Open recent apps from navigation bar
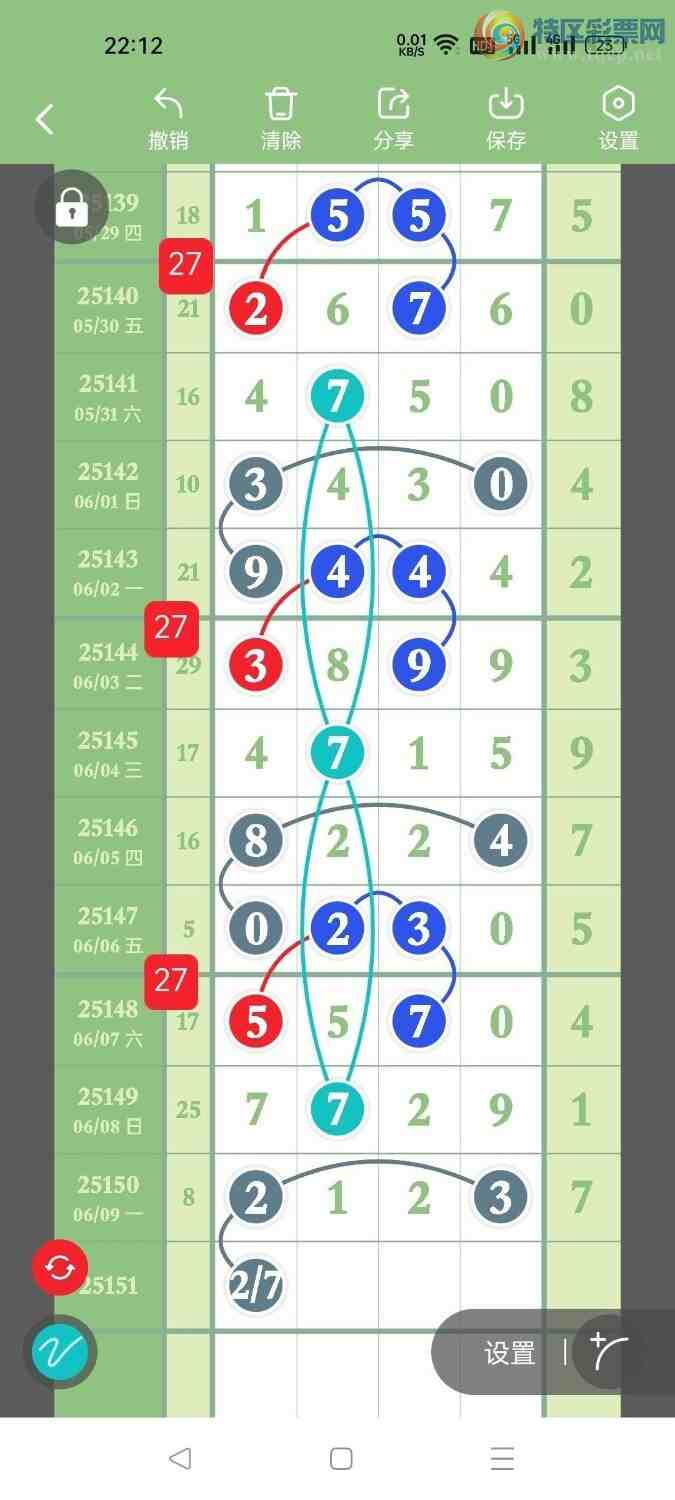The width and height of the screenshot is (675, 1500). pyautogui.click(x=502, y=1458)
